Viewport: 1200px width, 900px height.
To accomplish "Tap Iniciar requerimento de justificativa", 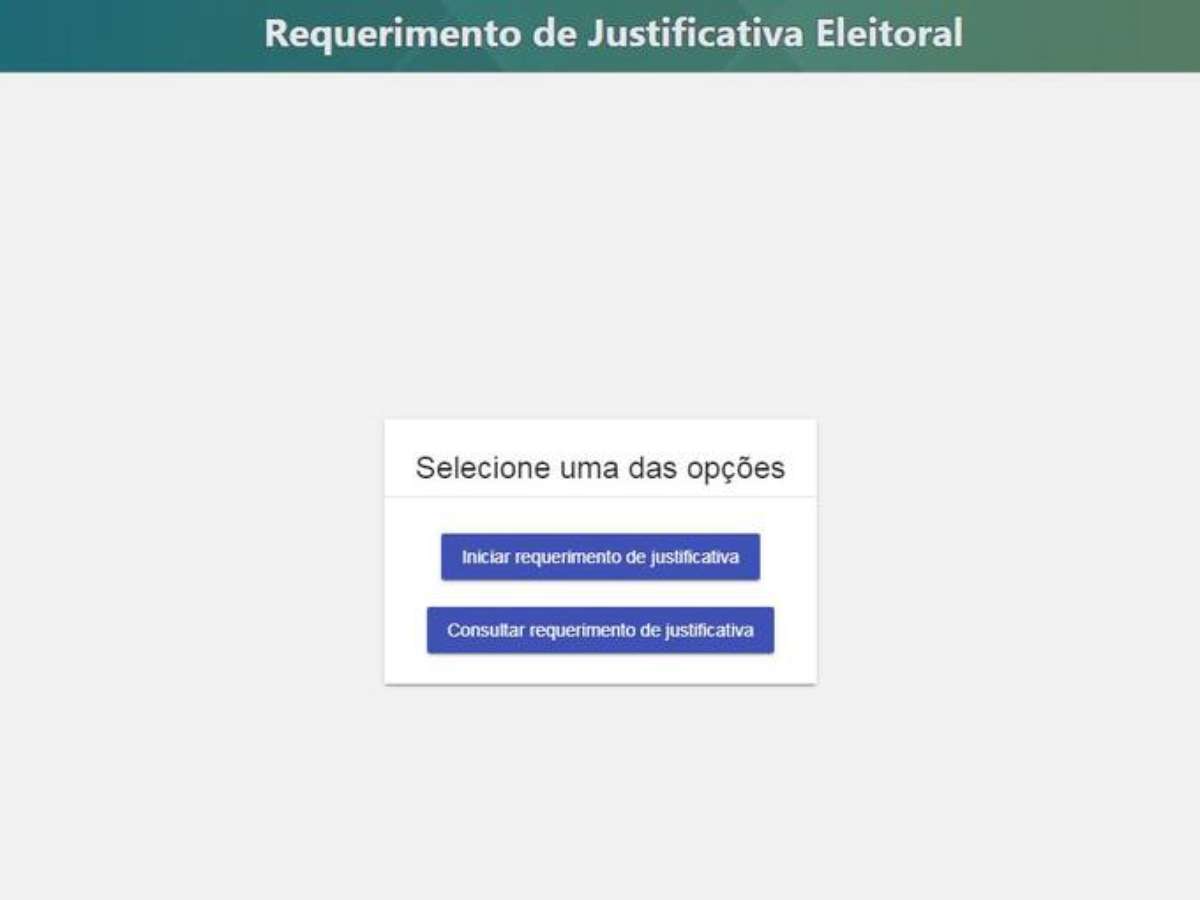I will point(600,557).
